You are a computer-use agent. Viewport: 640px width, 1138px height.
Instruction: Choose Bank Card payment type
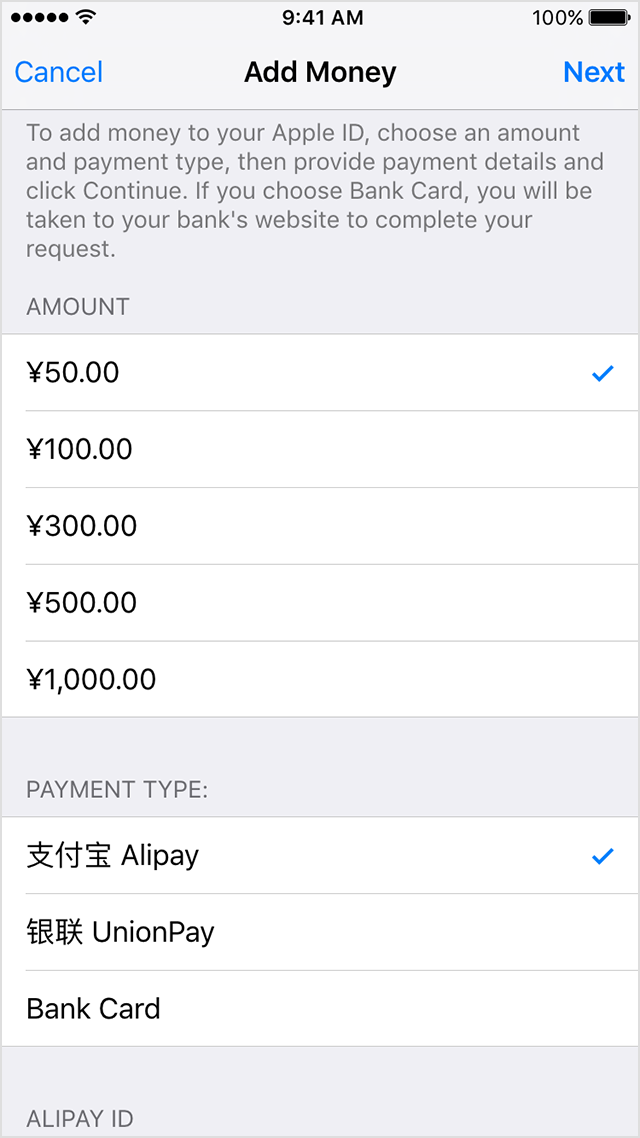(x=320, y=1009)
